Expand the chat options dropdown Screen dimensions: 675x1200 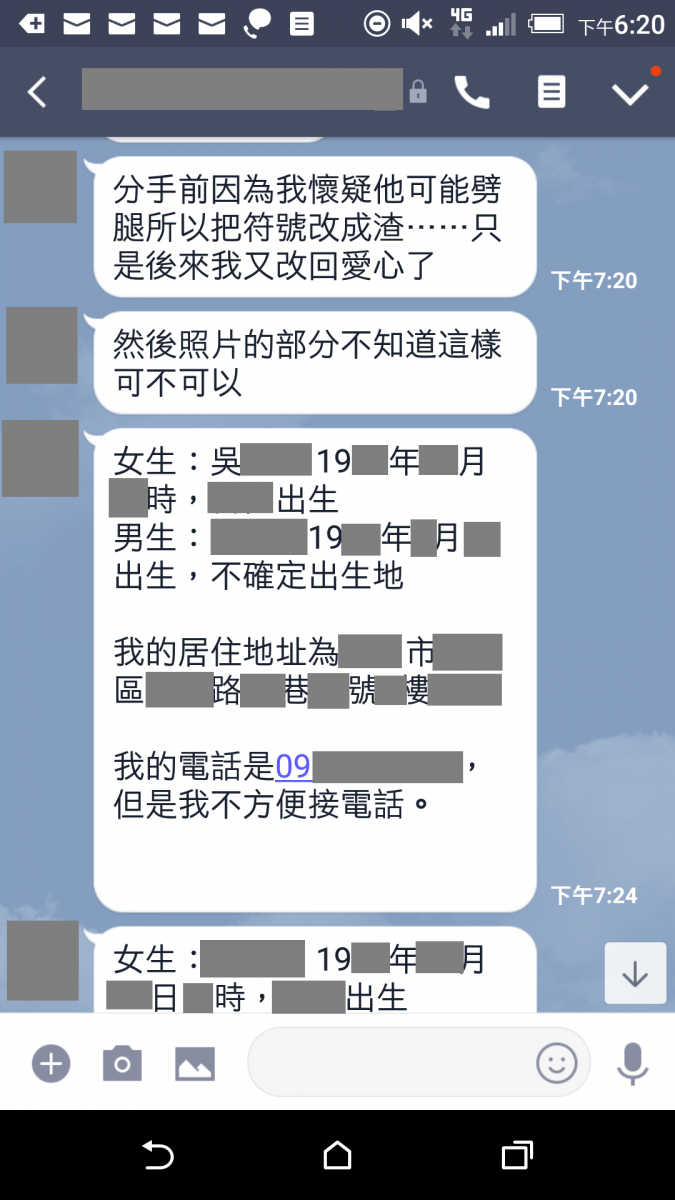(630, 93)
